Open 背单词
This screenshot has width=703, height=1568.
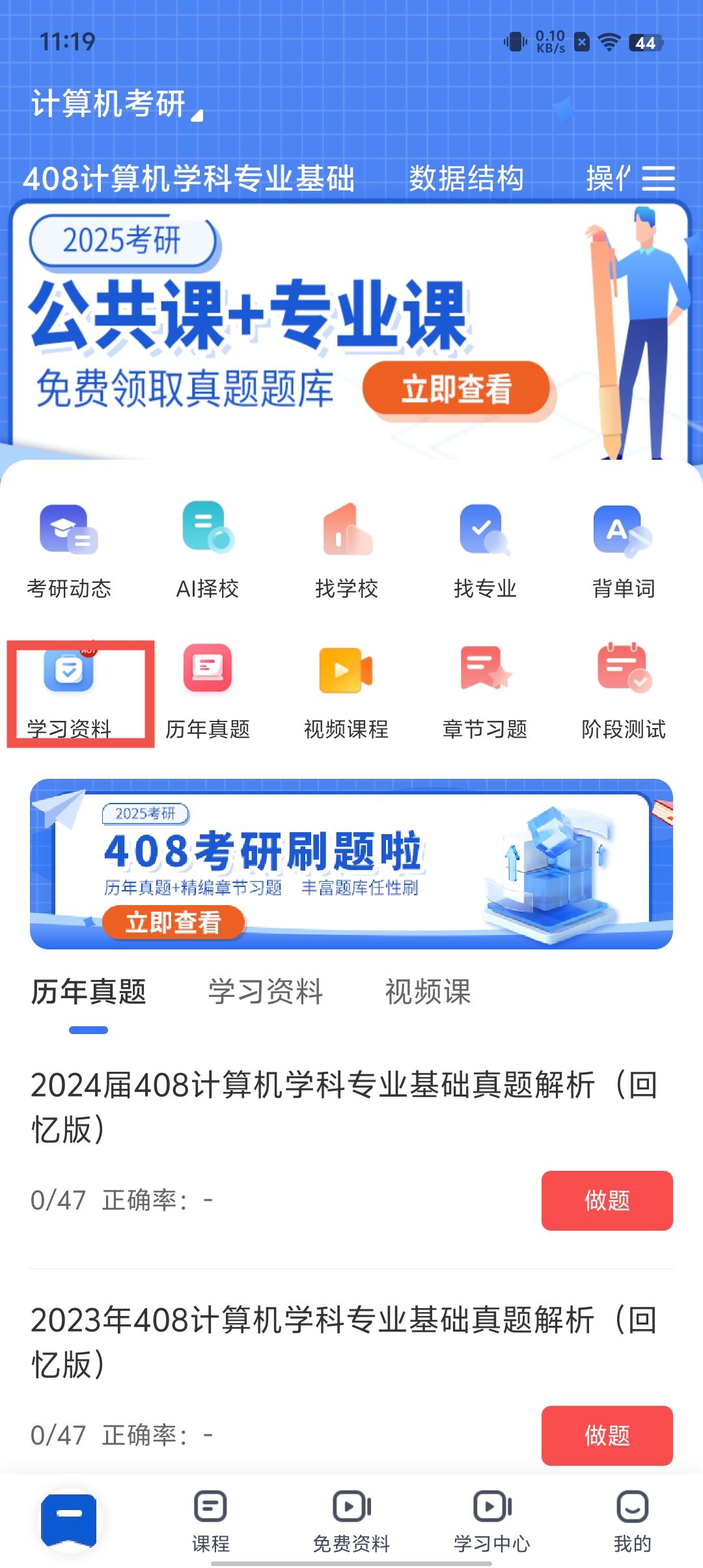point(623,550)
